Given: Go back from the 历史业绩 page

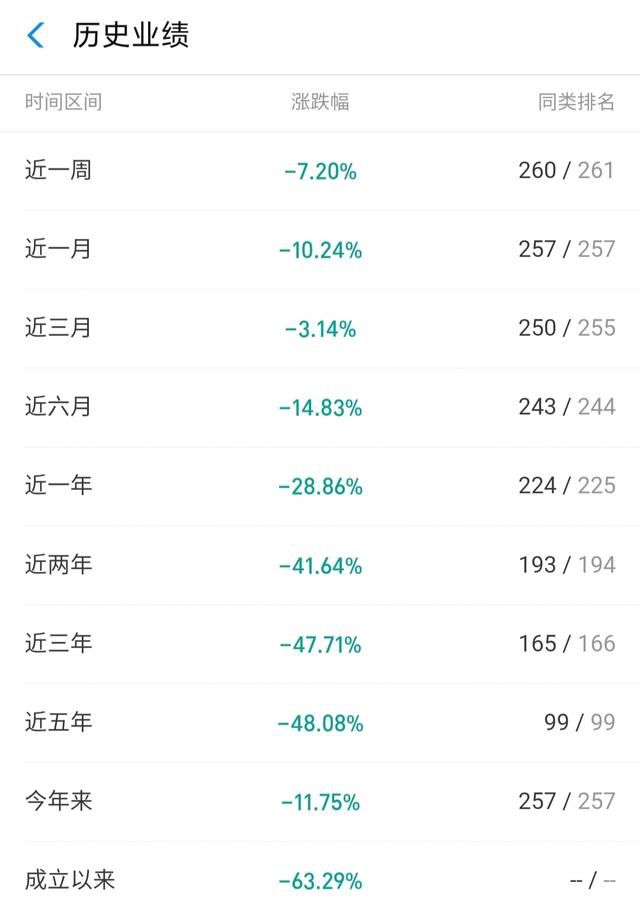Looking at the screenshot, I should pos(36,36).
